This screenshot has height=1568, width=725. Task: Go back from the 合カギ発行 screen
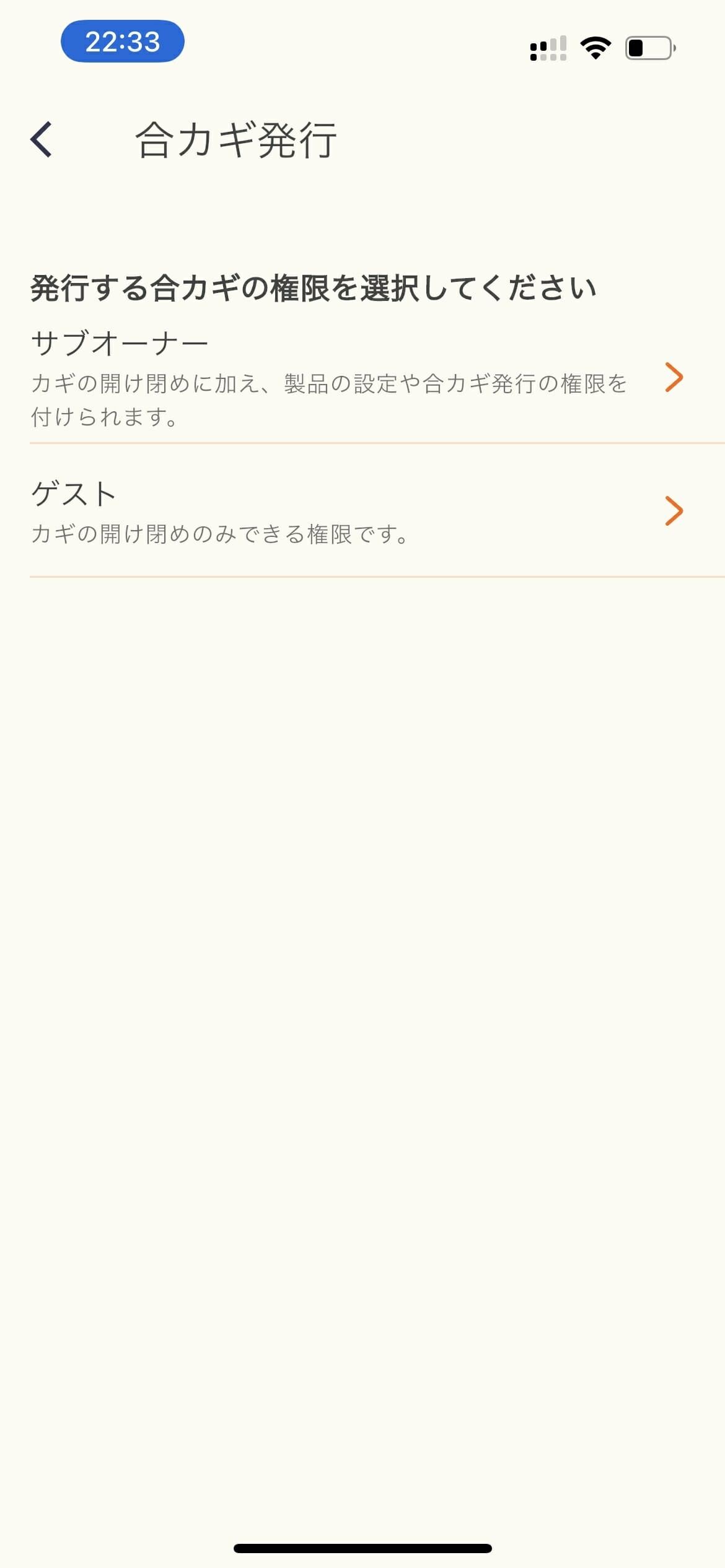click(x=42, y=139)
